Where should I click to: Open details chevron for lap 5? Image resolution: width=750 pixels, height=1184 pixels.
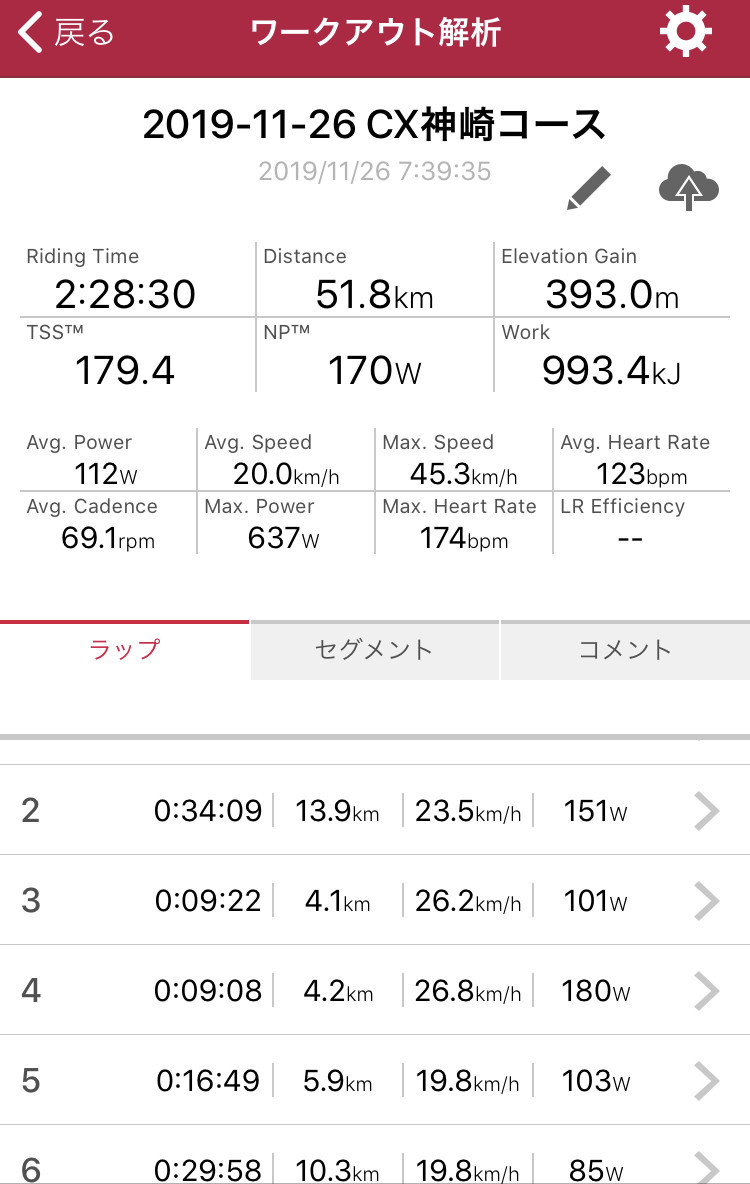(x=706, y=1080)
